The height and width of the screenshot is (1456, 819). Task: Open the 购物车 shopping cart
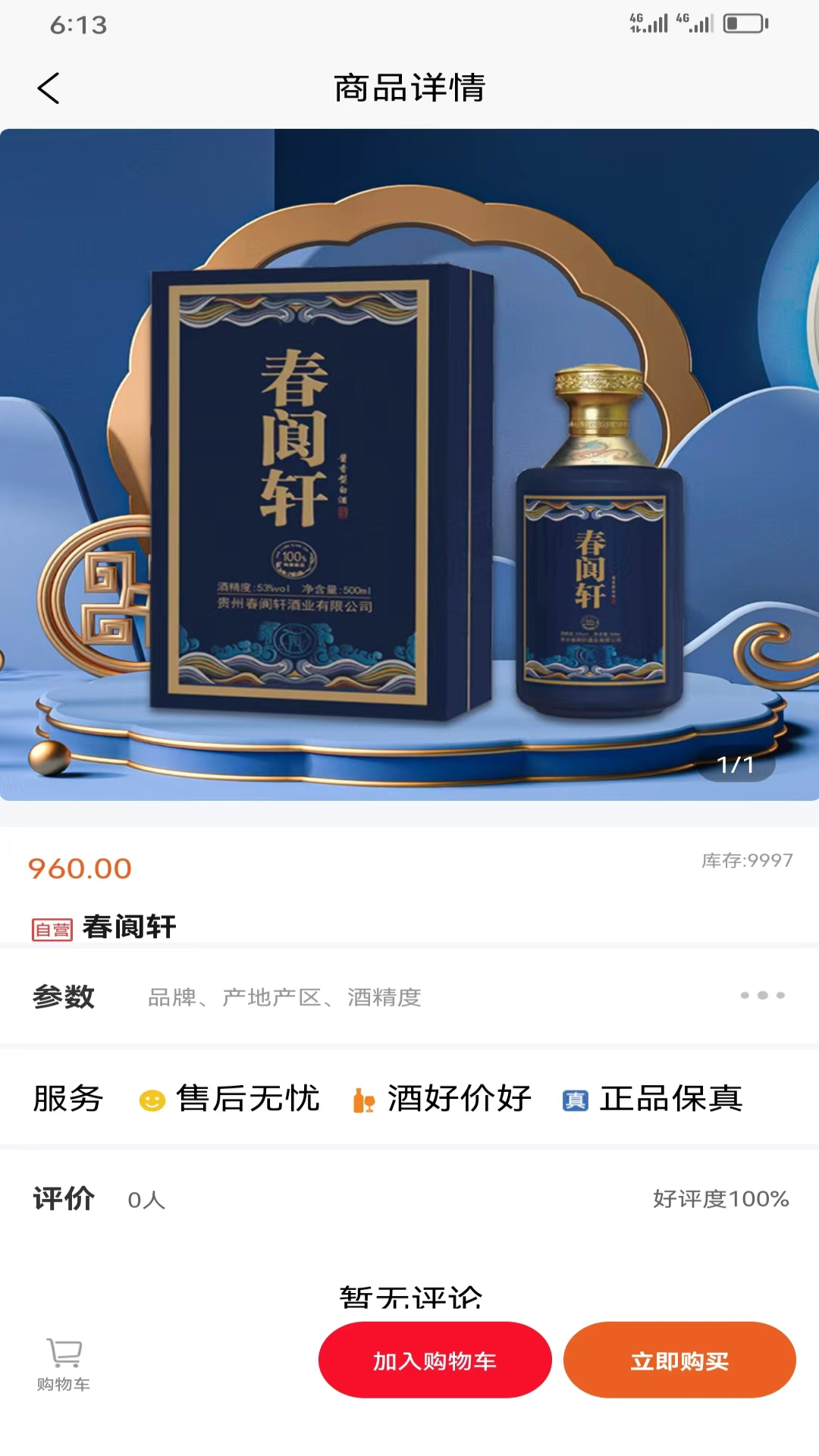(64, 1363)
